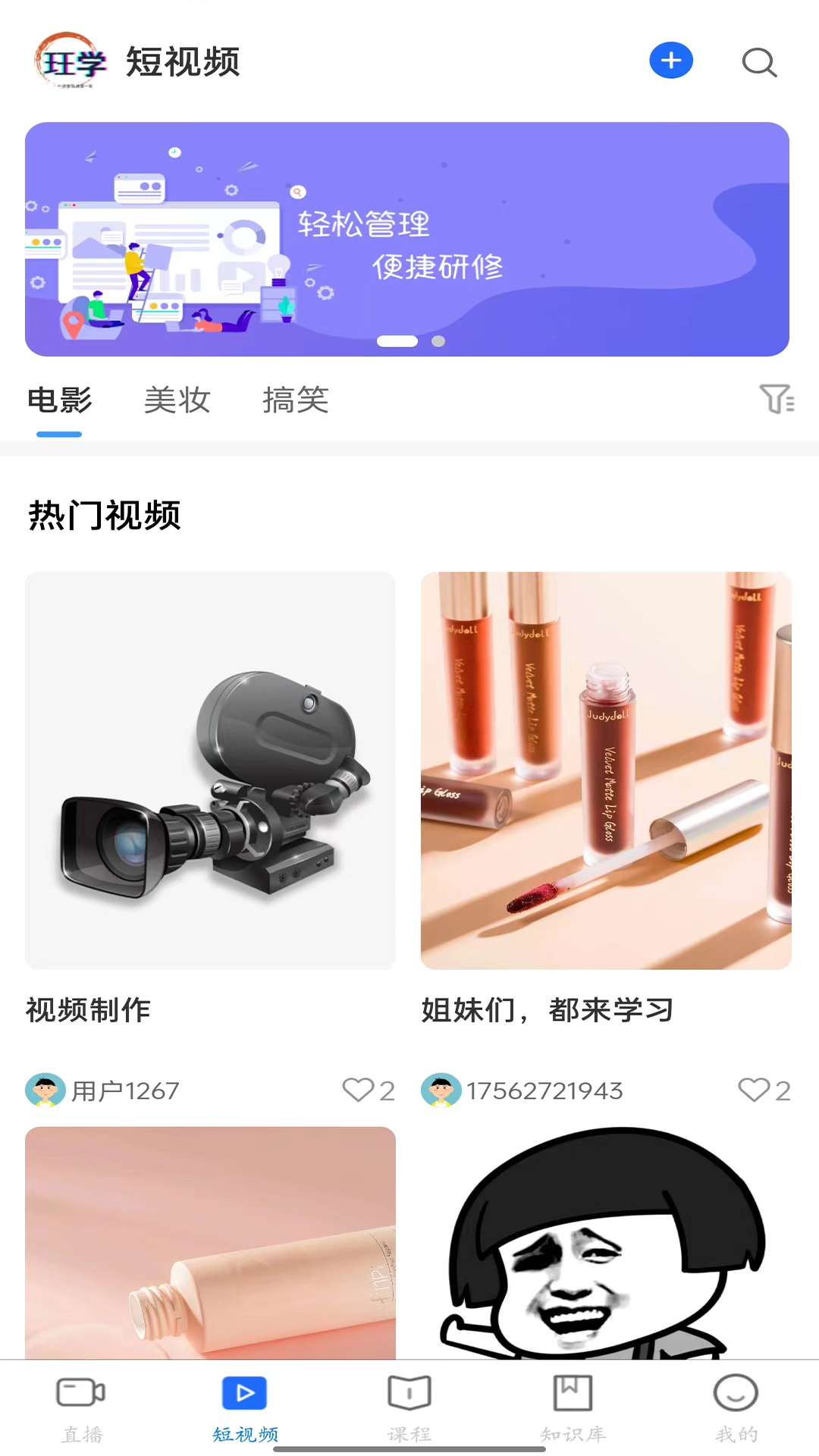The height and width of the screenshot is (1456, 819).
Task: Open the 视频制作 video thumbnail
Action: (210, 770)
